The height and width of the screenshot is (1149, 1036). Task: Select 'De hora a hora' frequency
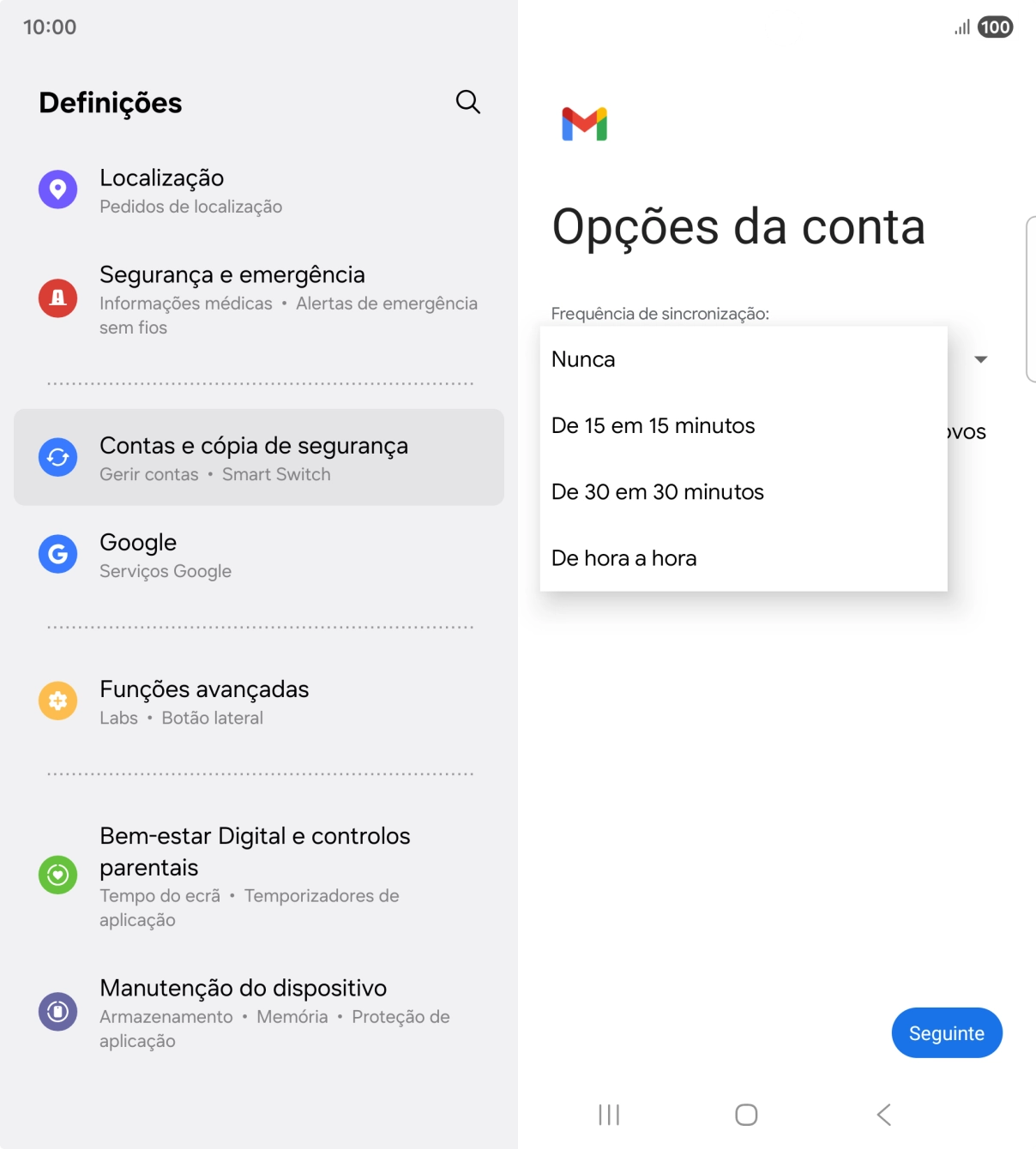coord(624,557)
